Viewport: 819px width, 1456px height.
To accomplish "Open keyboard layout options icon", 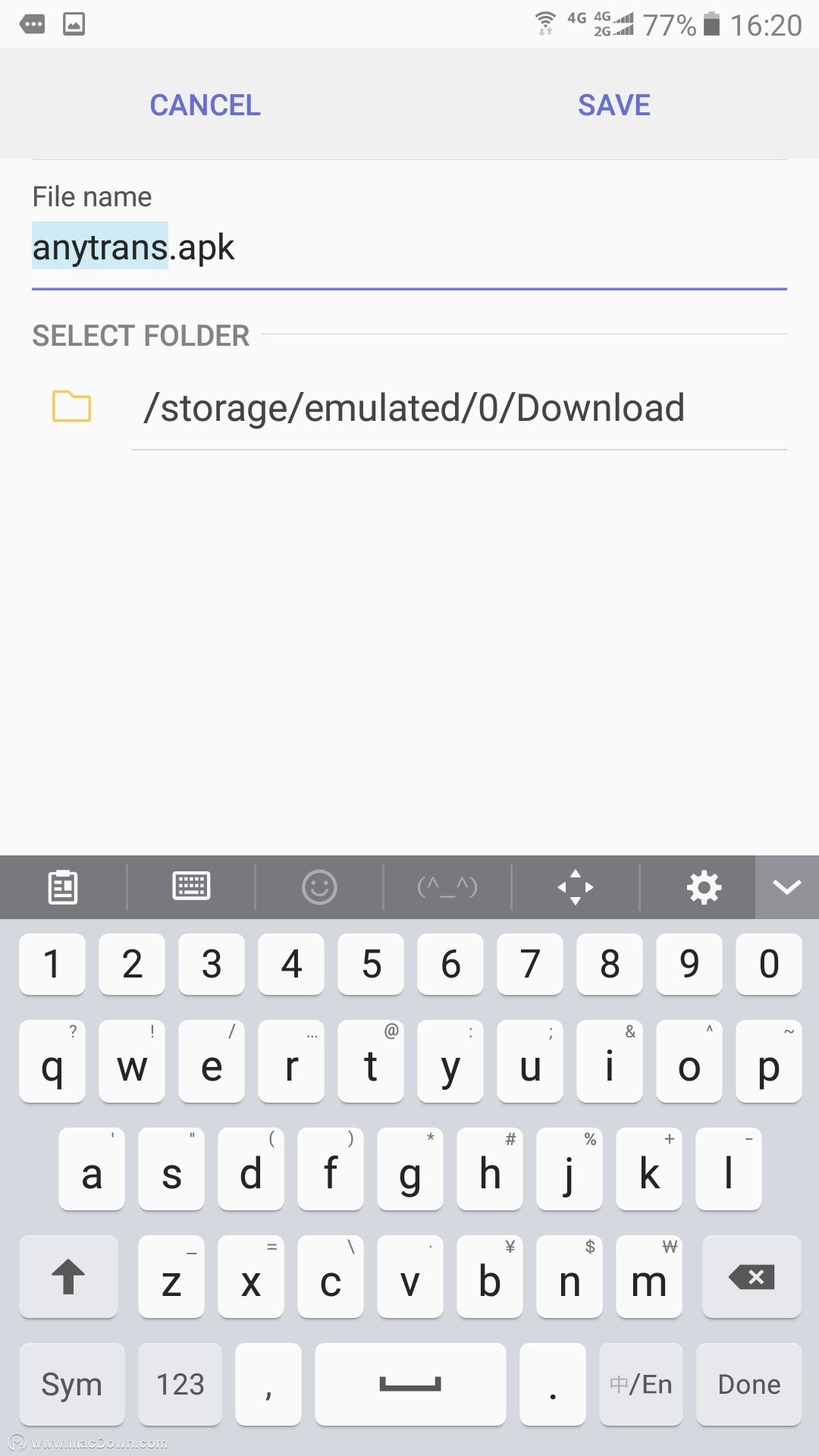I will tap(191, 886).
